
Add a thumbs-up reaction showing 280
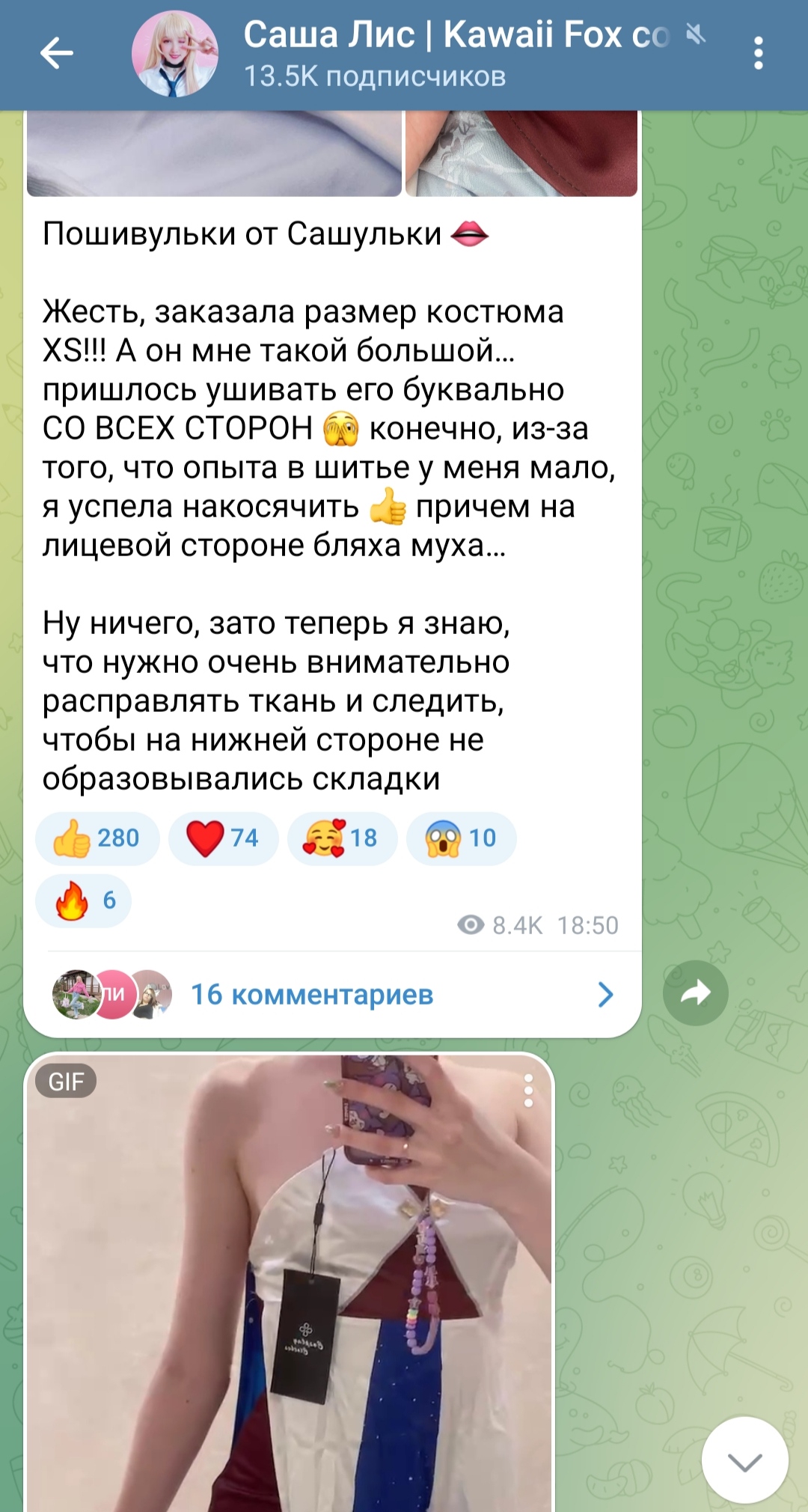coord(97,838)
